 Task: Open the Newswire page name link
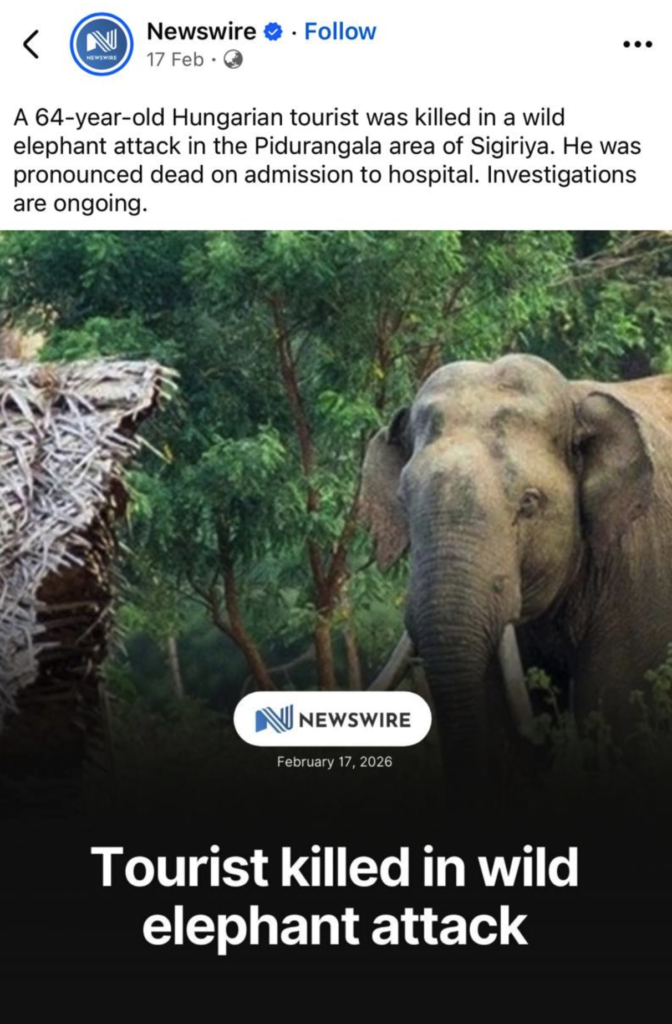click(x=201, y=31)
